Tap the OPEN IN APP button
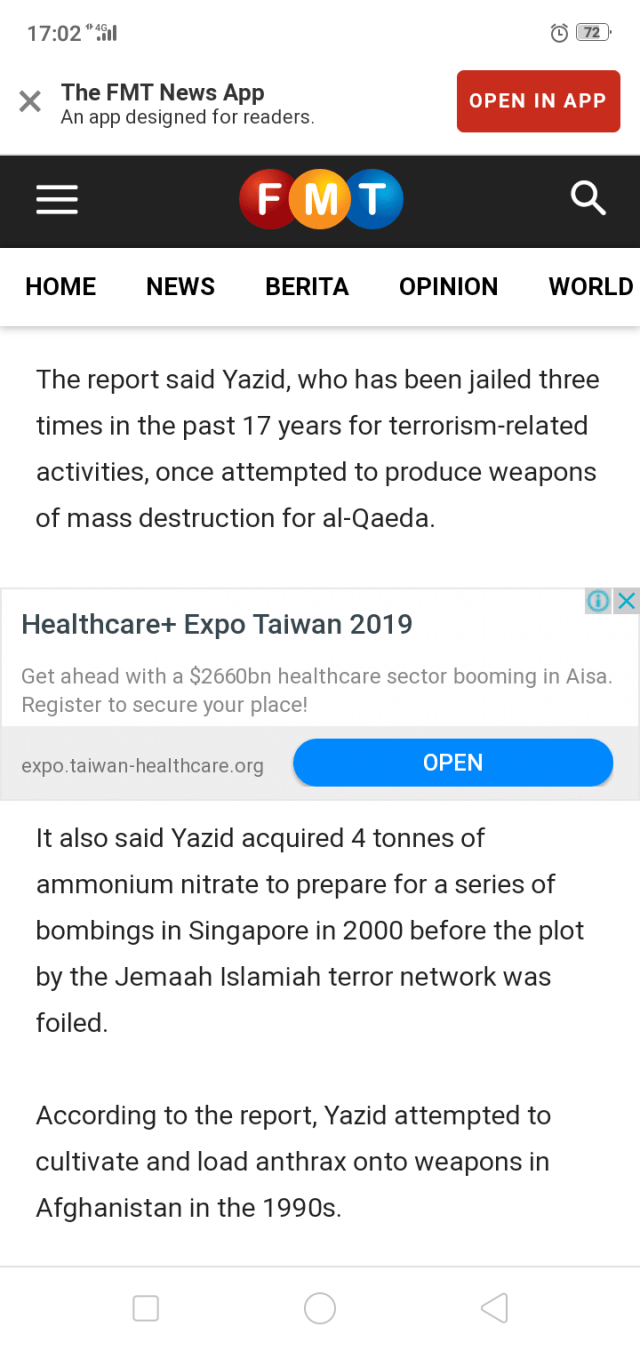Image resolution: width=640 pixels, height=1351 pixels. click(x=537, y=101)
